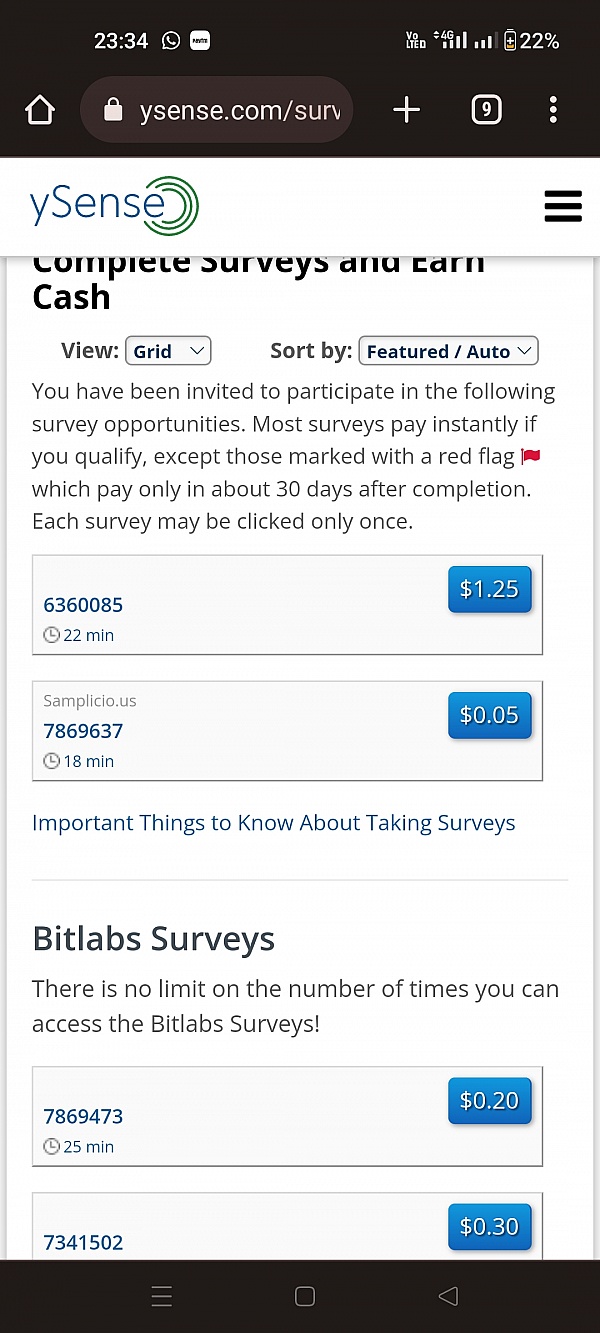Screen dimensions: 600x1333
Task: Start the $0.30 Bitlabs survey 7341502
Action: (x=490, y=1227)
